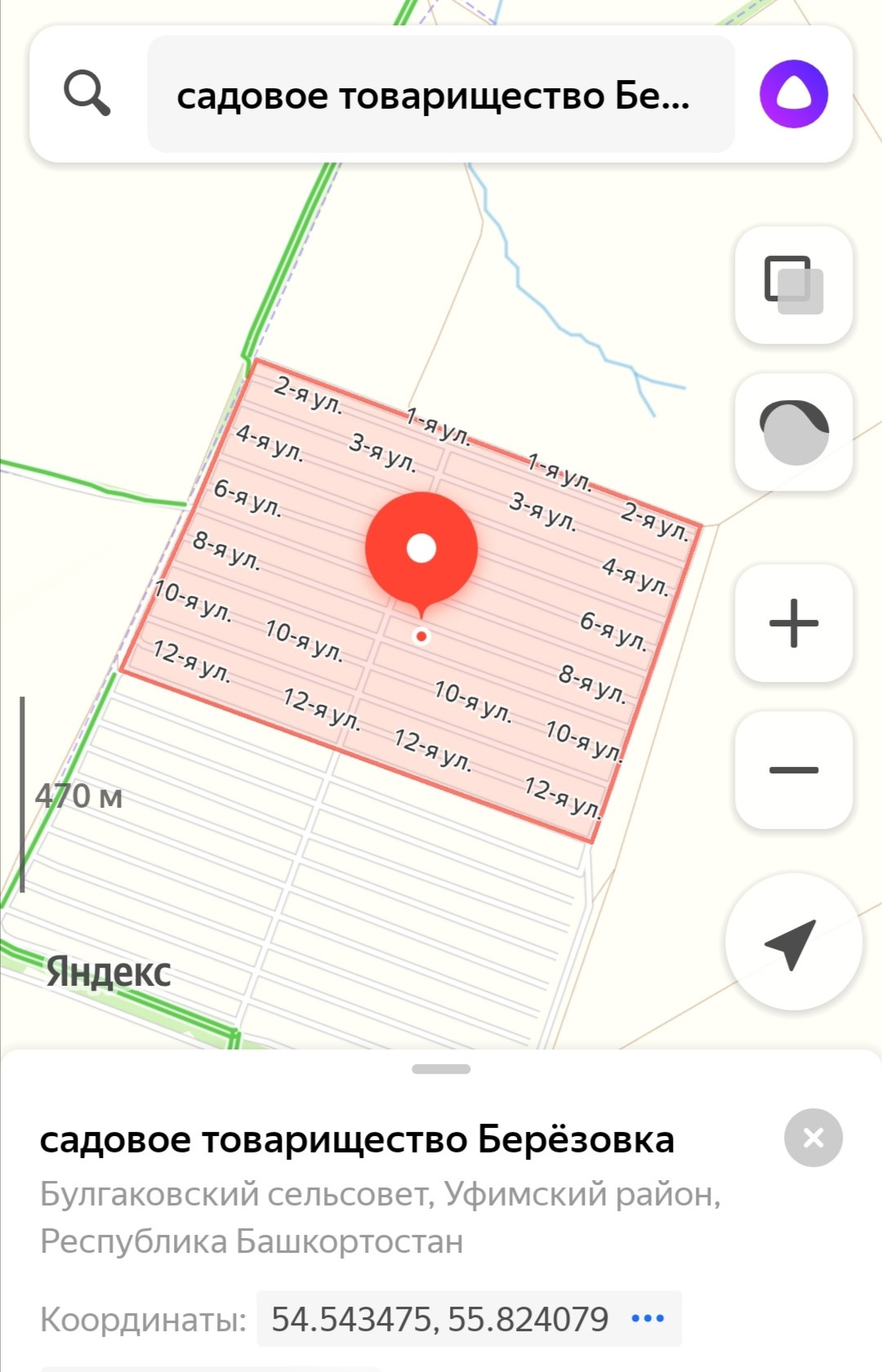Tap the traffic indicator button
Viewport: 882px width, 1372px height.
coord(794,432)
